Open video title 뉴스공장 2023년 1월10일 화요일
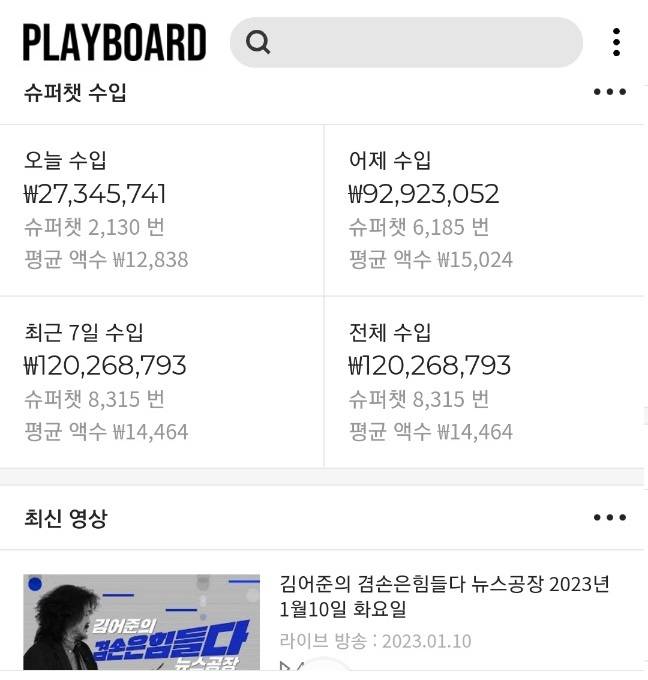Image resolution: width=648 pixels, height=680 pixels. pos(444,596)
